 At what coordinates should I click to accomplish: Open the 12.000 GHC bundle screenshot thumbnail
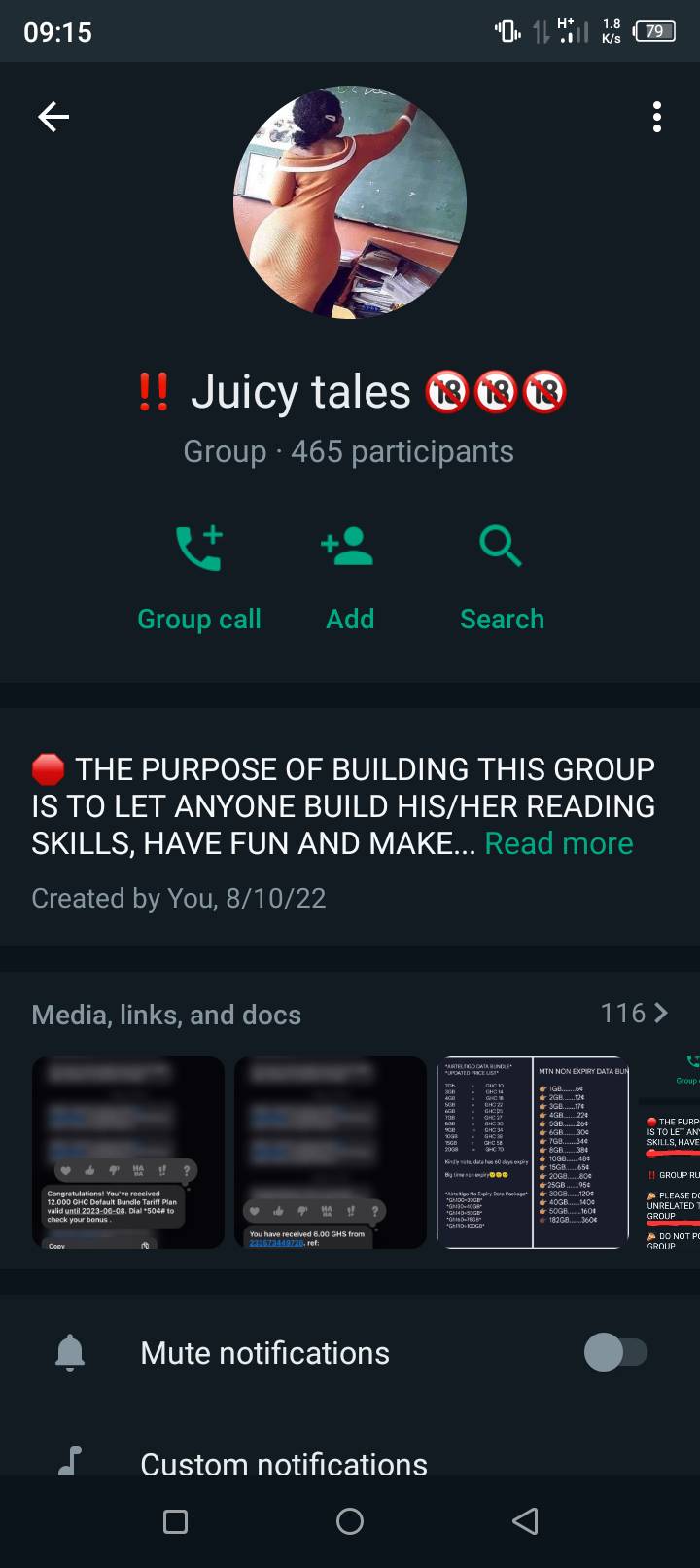128,1153
